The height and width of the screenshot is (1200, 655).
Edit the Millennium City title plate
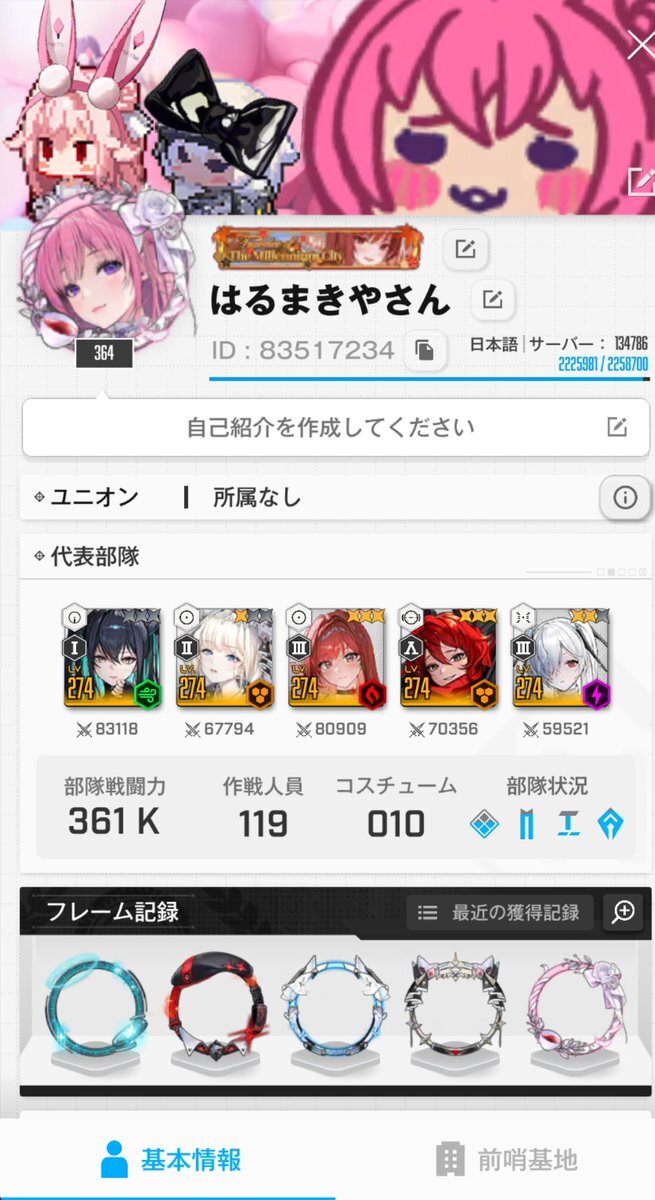(x=464, y=250)
